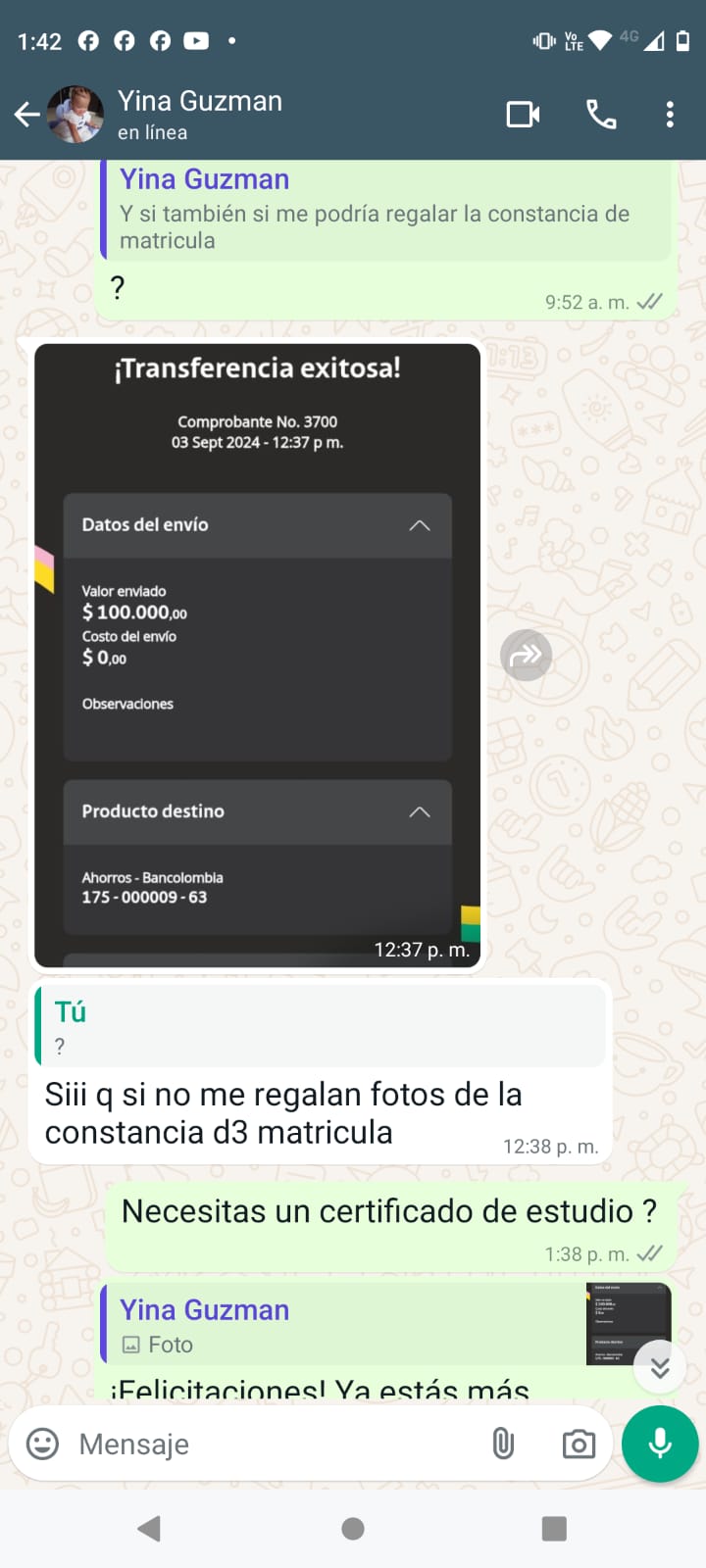Image resolution: width=706 pixels, height=1568 pixels.
Task: Open the camera from the message bar
Action: tap(579, 1444)
